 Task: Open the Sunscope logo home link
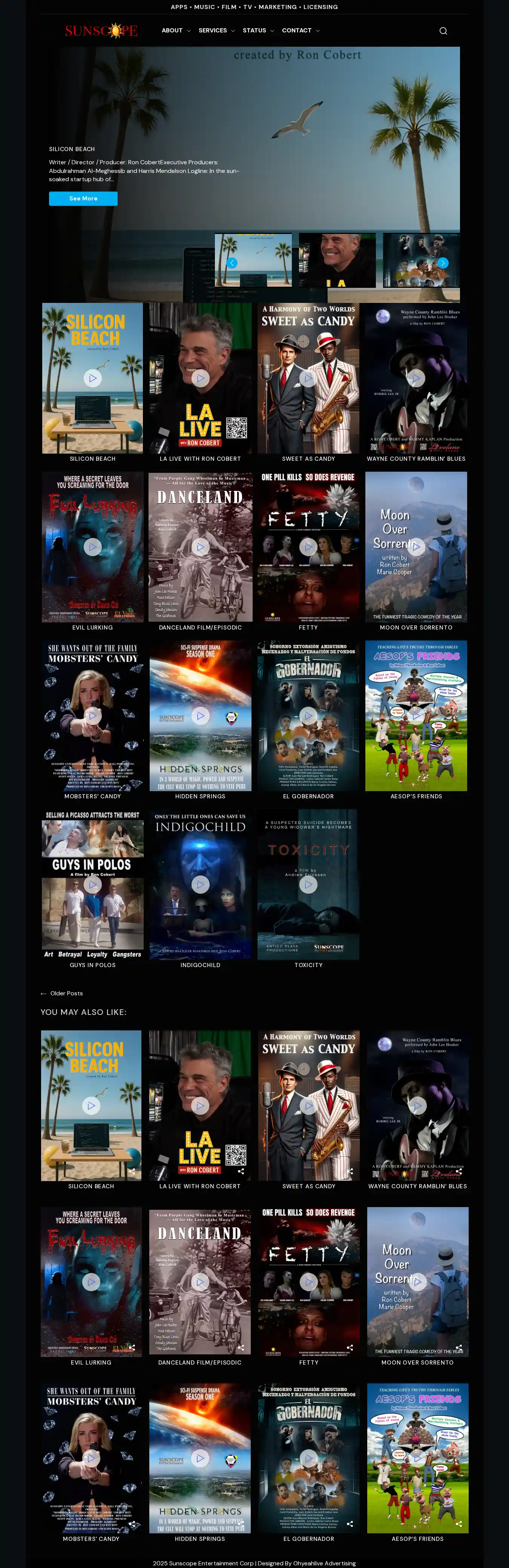102,31
